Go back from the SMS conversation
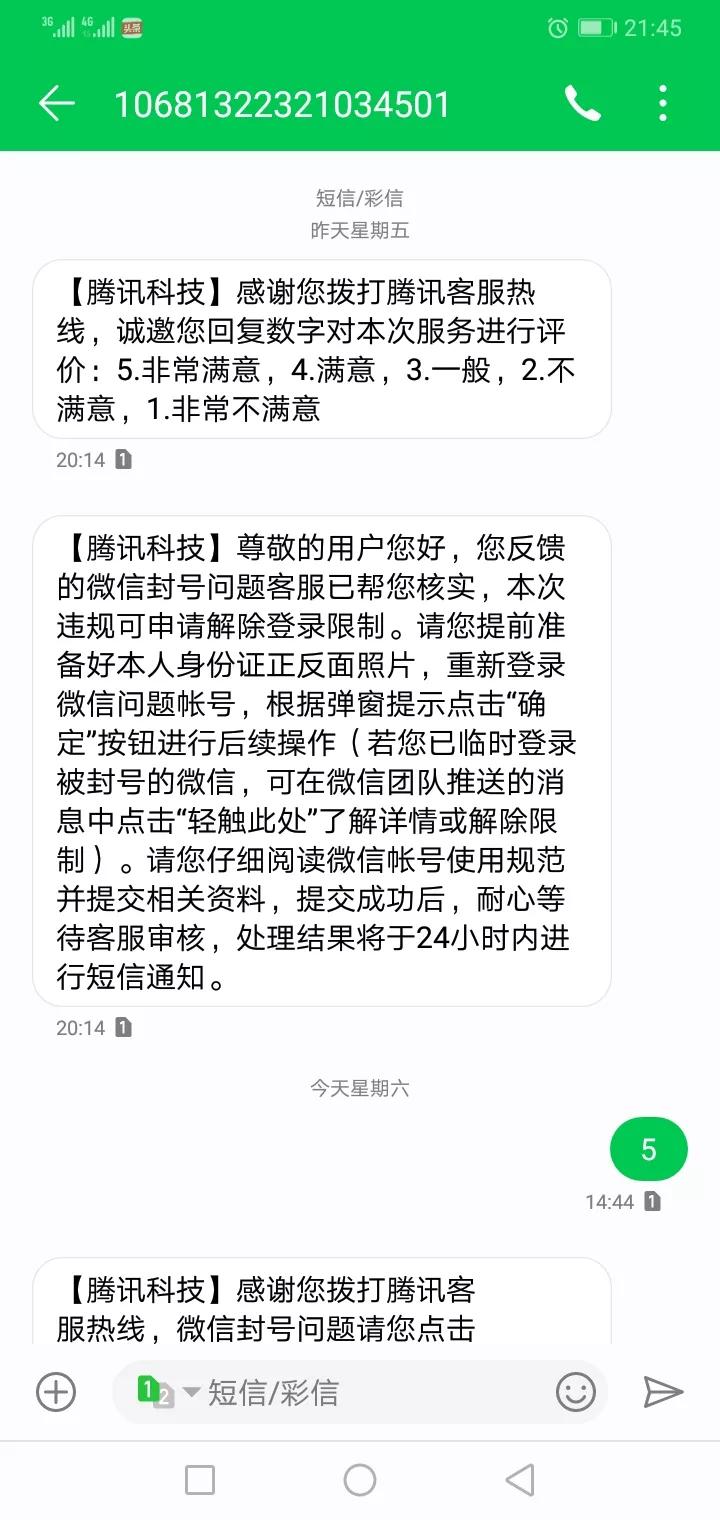Viewport: 720px width, 1520px height. point(57,104)
